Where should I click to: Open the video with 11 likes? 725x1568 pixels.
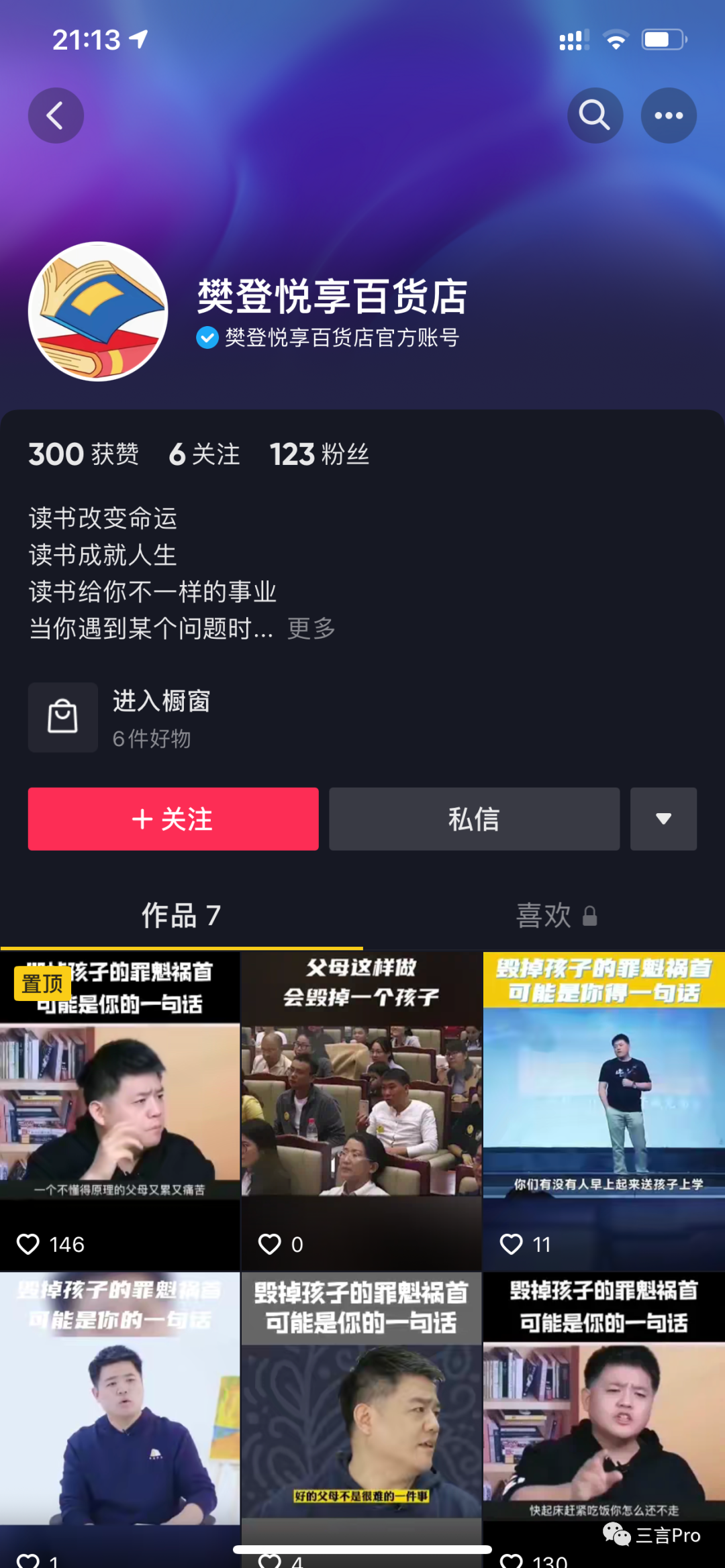pos(603,1110)
